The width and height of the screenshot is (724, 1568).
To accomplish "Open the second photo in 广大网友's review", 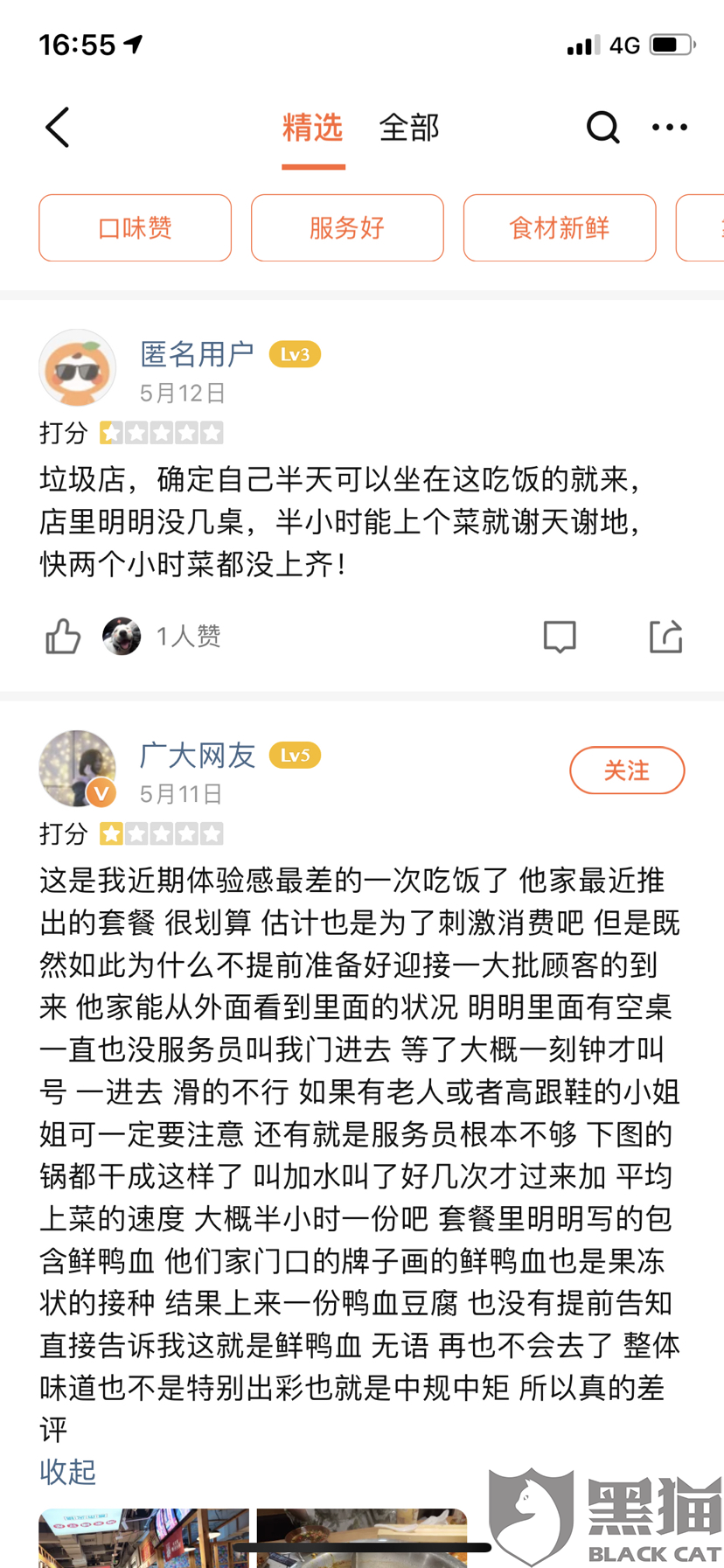I will click(x=362, y=1538).
